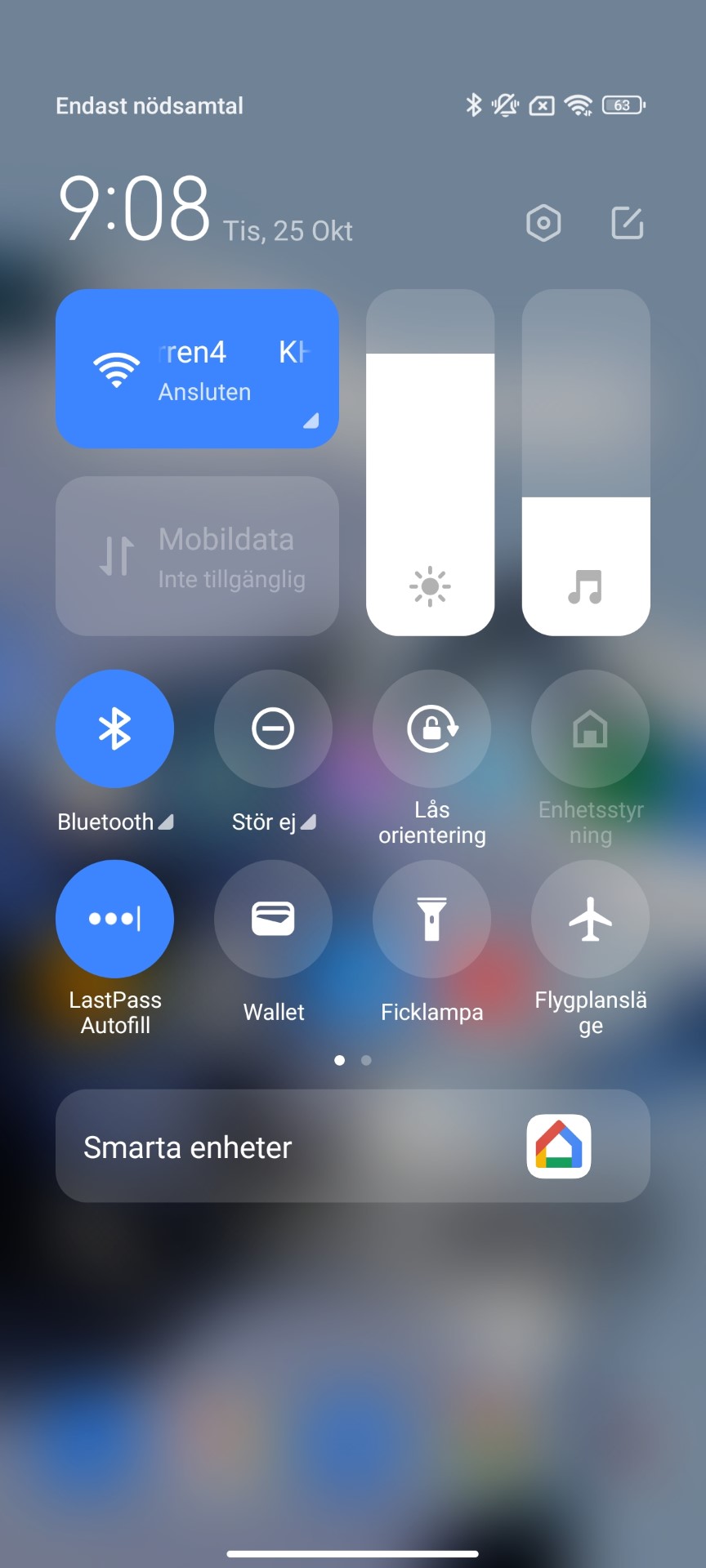Set media volume using the music slider
This screenshot has height=1568, width=706.
pyautogui.click(x=586, y=462)
